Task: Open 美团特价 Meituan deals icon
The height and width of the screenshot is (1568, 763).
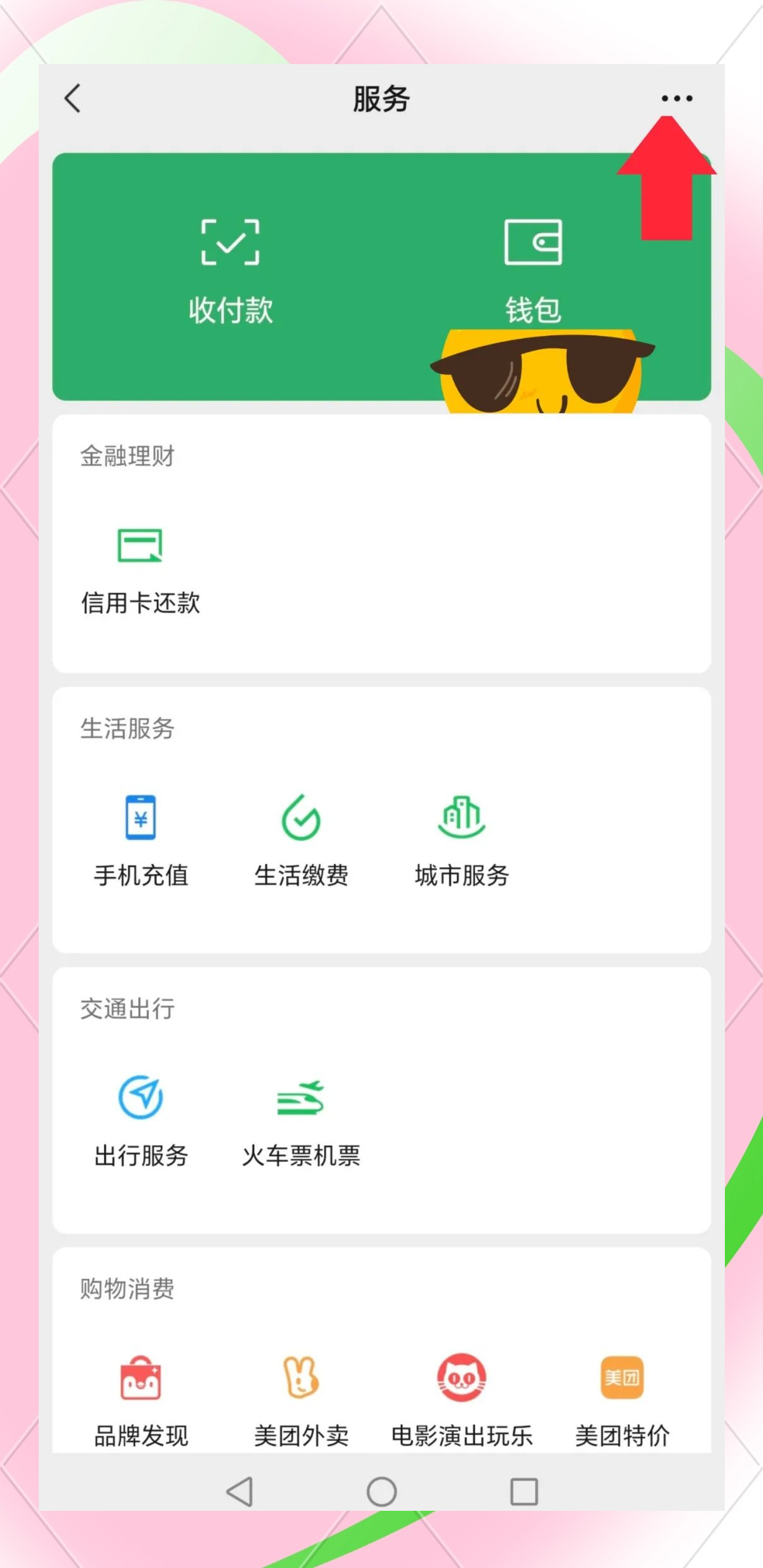Action: pos(622,1377)
